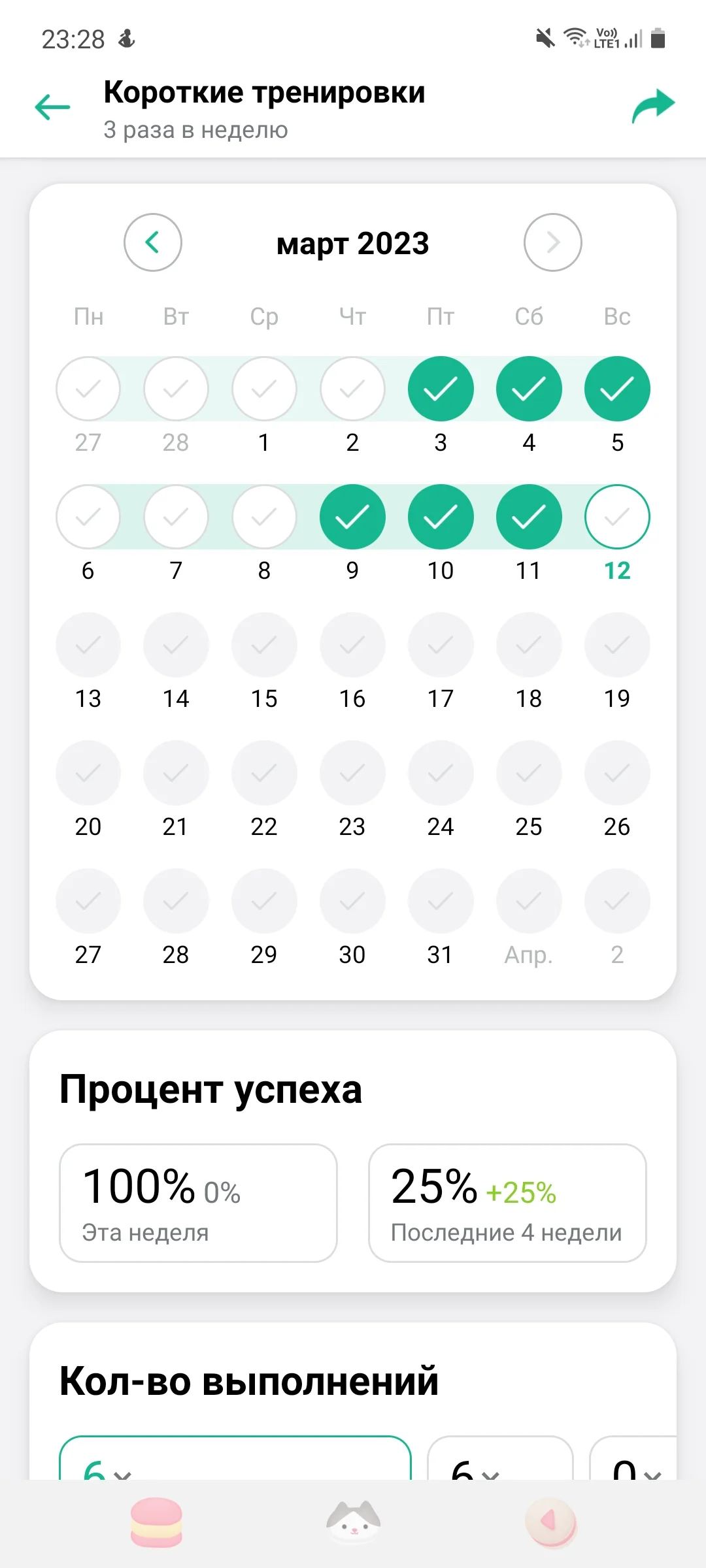Tap the battery indicator icon
Image resolution: width=706 pixels, height=1568 pixels.
(659, 37)
